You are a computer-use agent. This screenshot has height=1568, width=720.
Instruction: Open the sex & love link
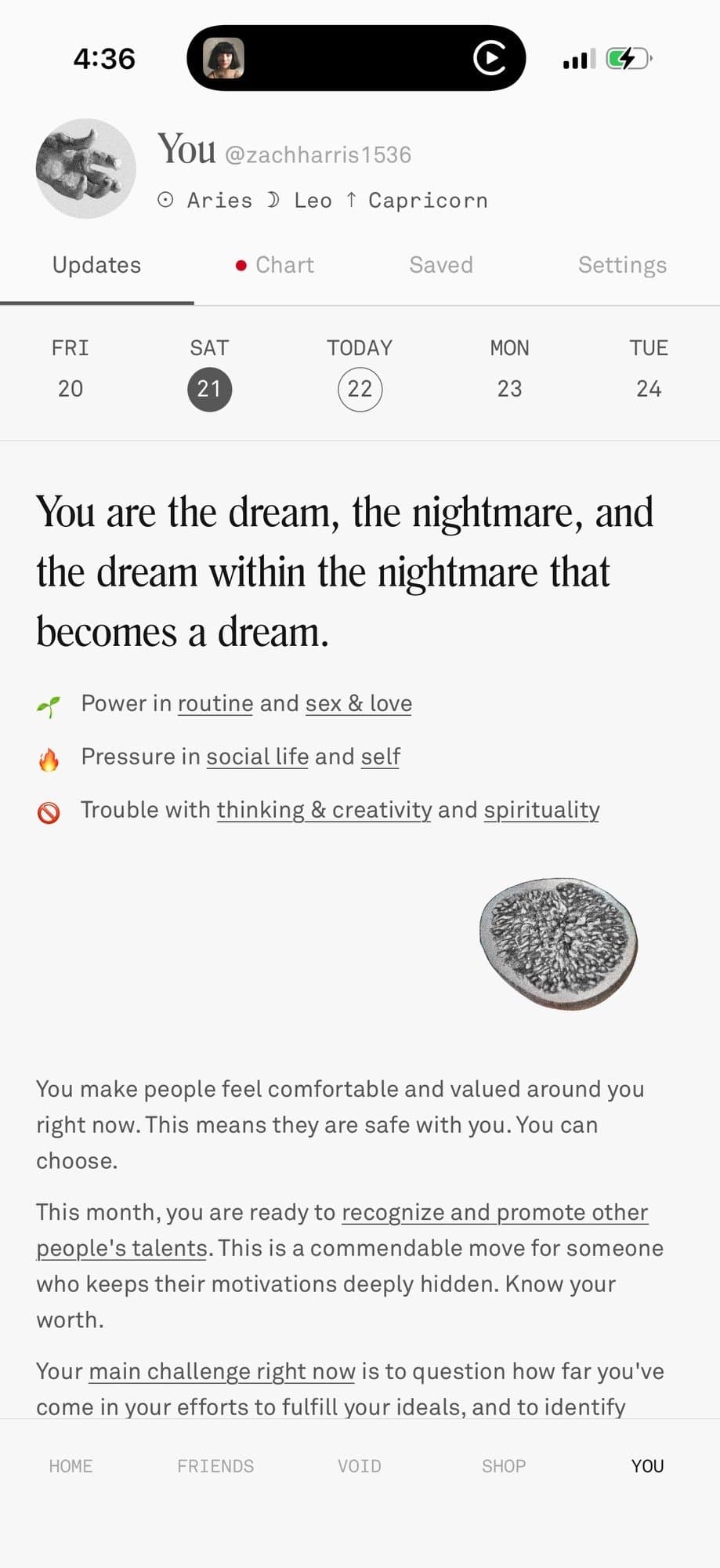tap(359, 703)
